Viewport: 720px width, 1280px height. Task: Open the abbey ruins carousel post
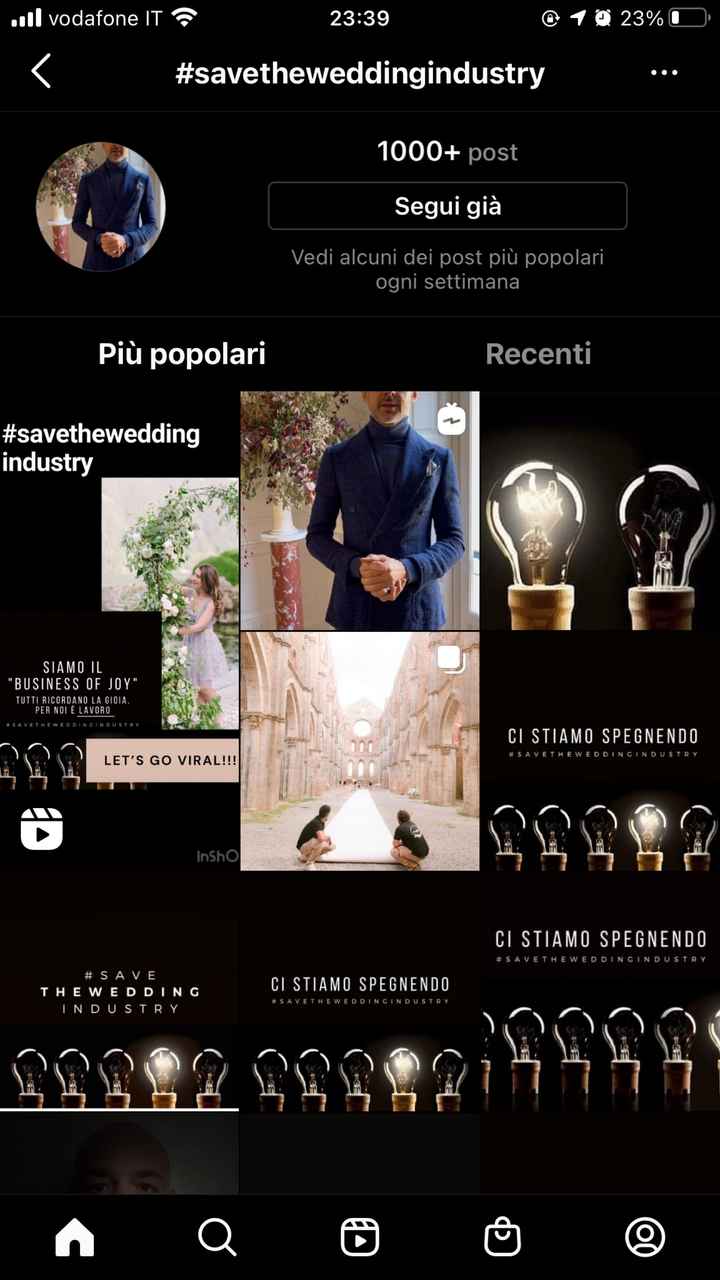[x=359, y=750]
